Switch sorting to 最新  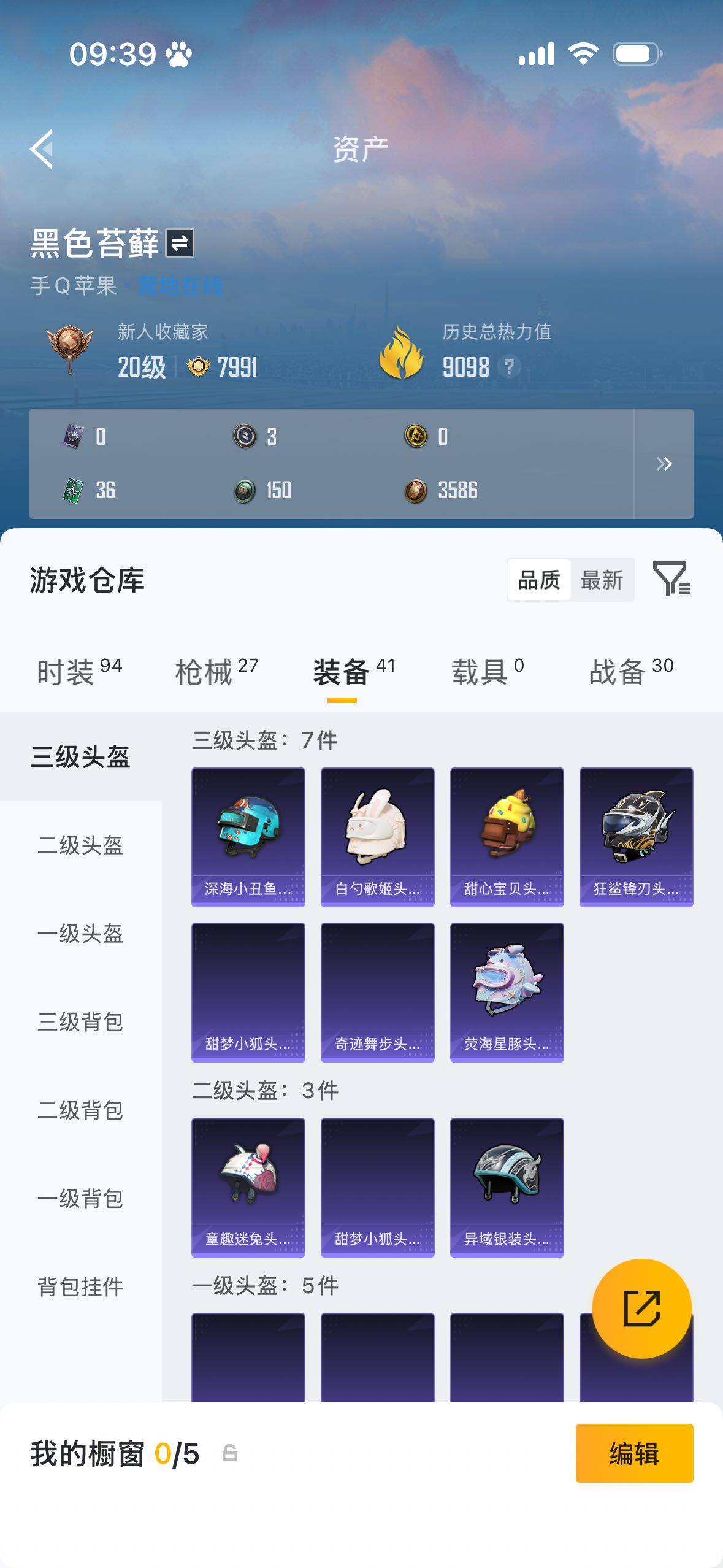[602, 578]
